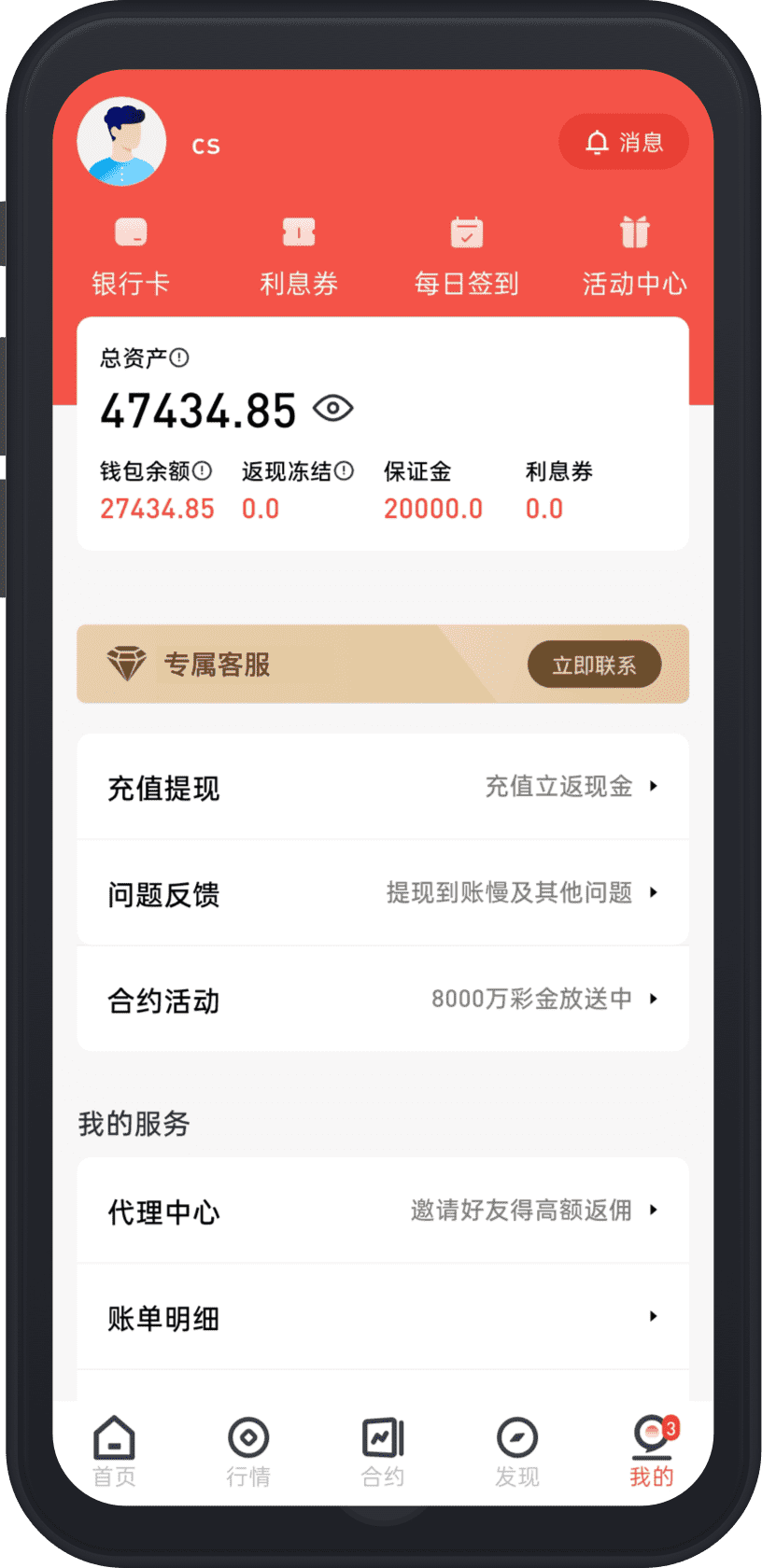Switch to the 行情 tab
Viewport: 762px width, 1568px height.
point(248,1449)
